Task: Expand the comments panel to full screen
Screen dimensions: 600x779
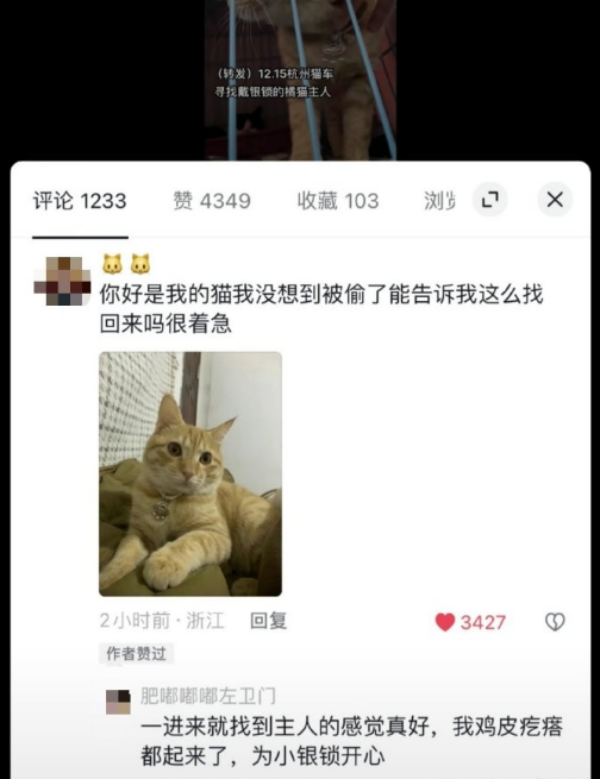Action: (489, 200)
